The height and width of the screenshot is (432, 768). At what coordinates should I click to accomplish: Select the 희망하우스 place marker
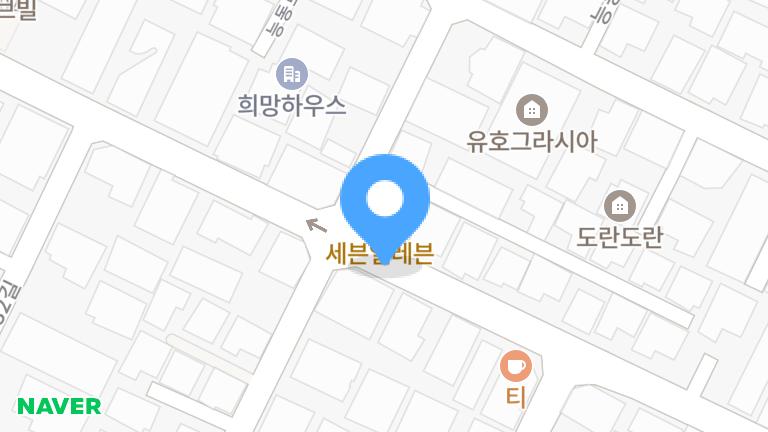[x=292, y=74]
